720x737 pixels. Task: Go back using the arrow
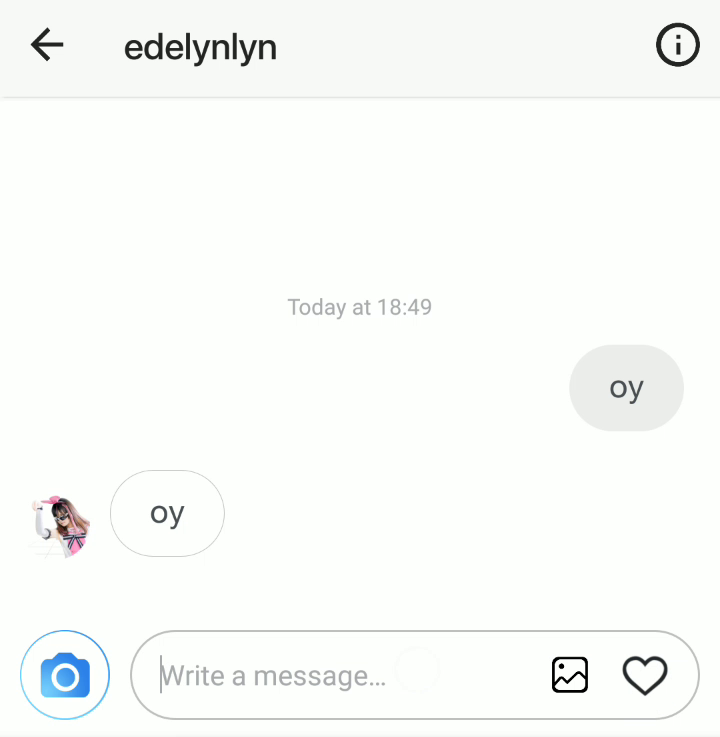pyautogui.click(x=47, y=45)
